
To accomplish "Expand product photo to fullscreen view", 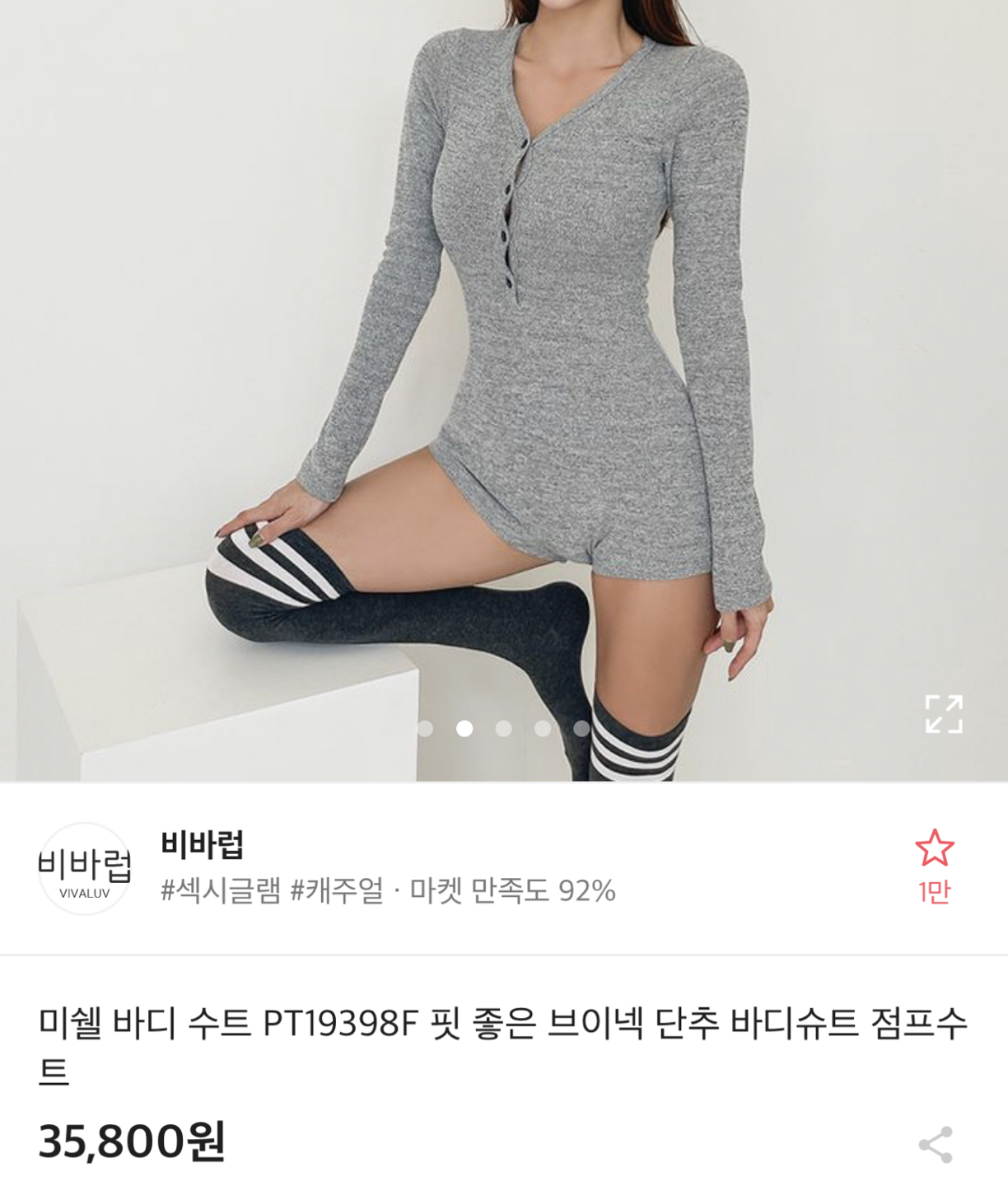I will coord(944,714).
